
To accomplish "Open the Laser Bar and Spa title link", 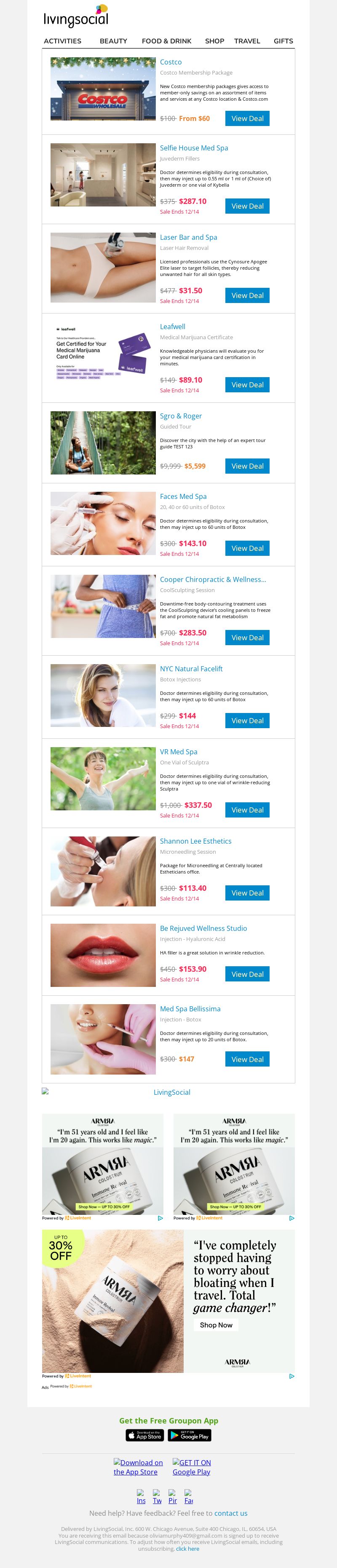I will (188, 237).
